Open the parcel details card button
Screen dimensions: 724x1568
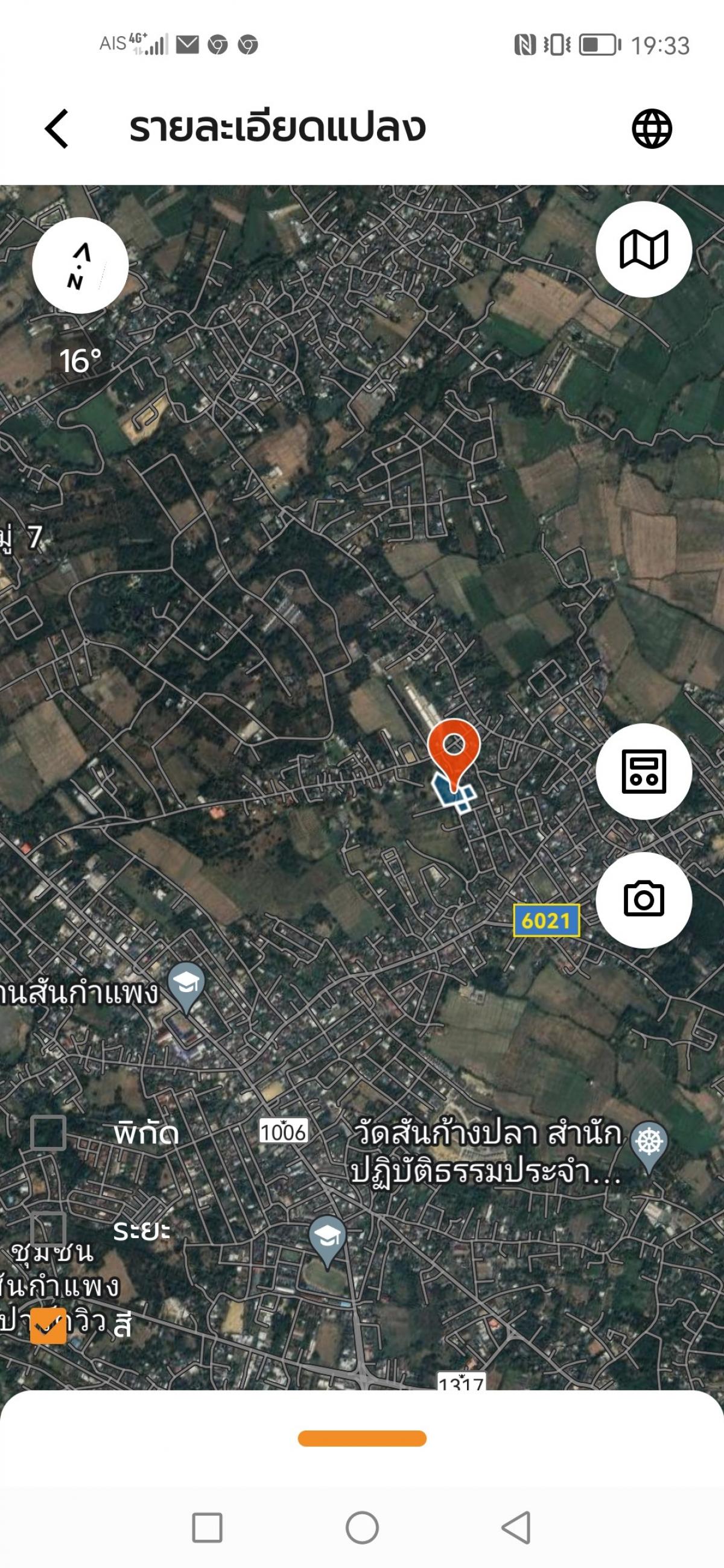coord(644,771)
